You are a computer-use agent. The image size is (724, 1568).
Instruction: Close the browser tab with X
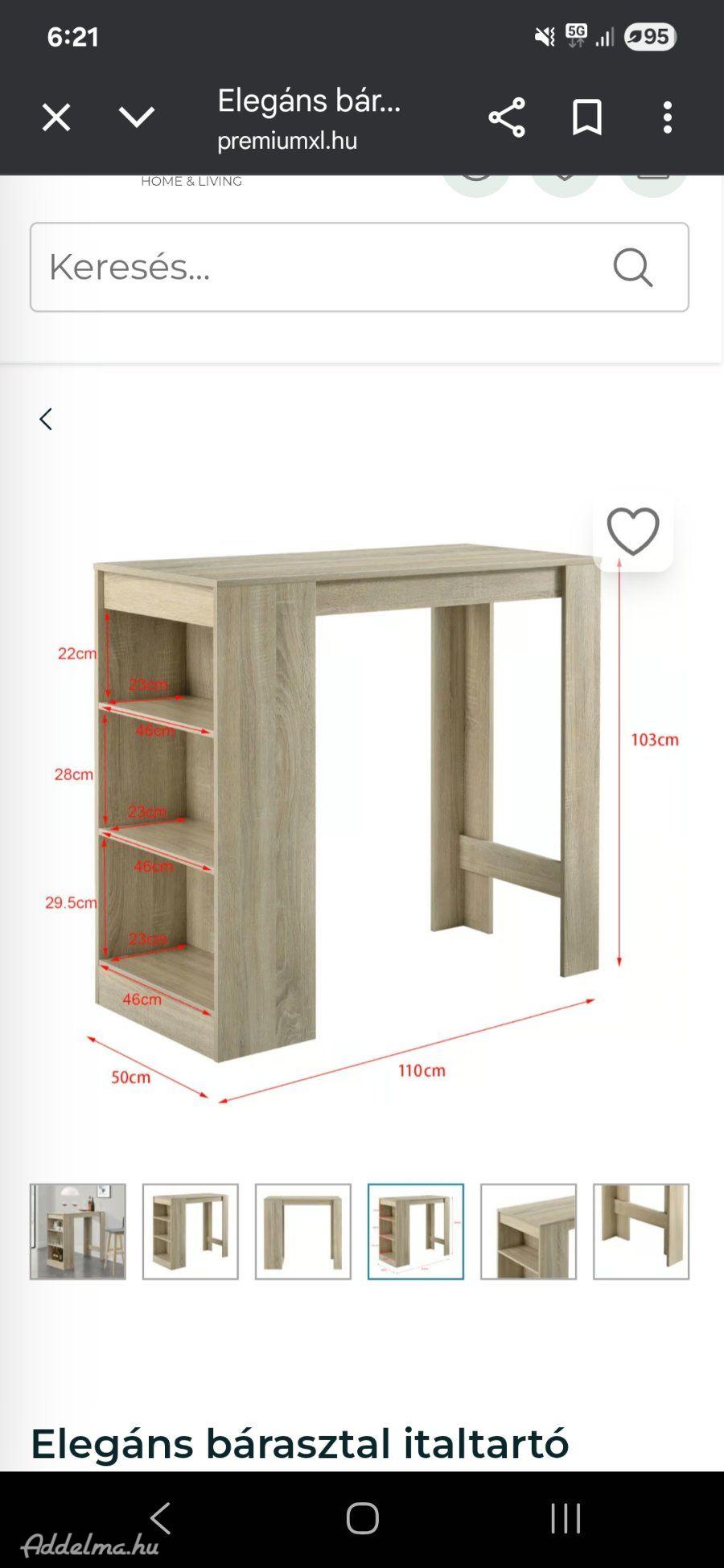tap(56, 117)
